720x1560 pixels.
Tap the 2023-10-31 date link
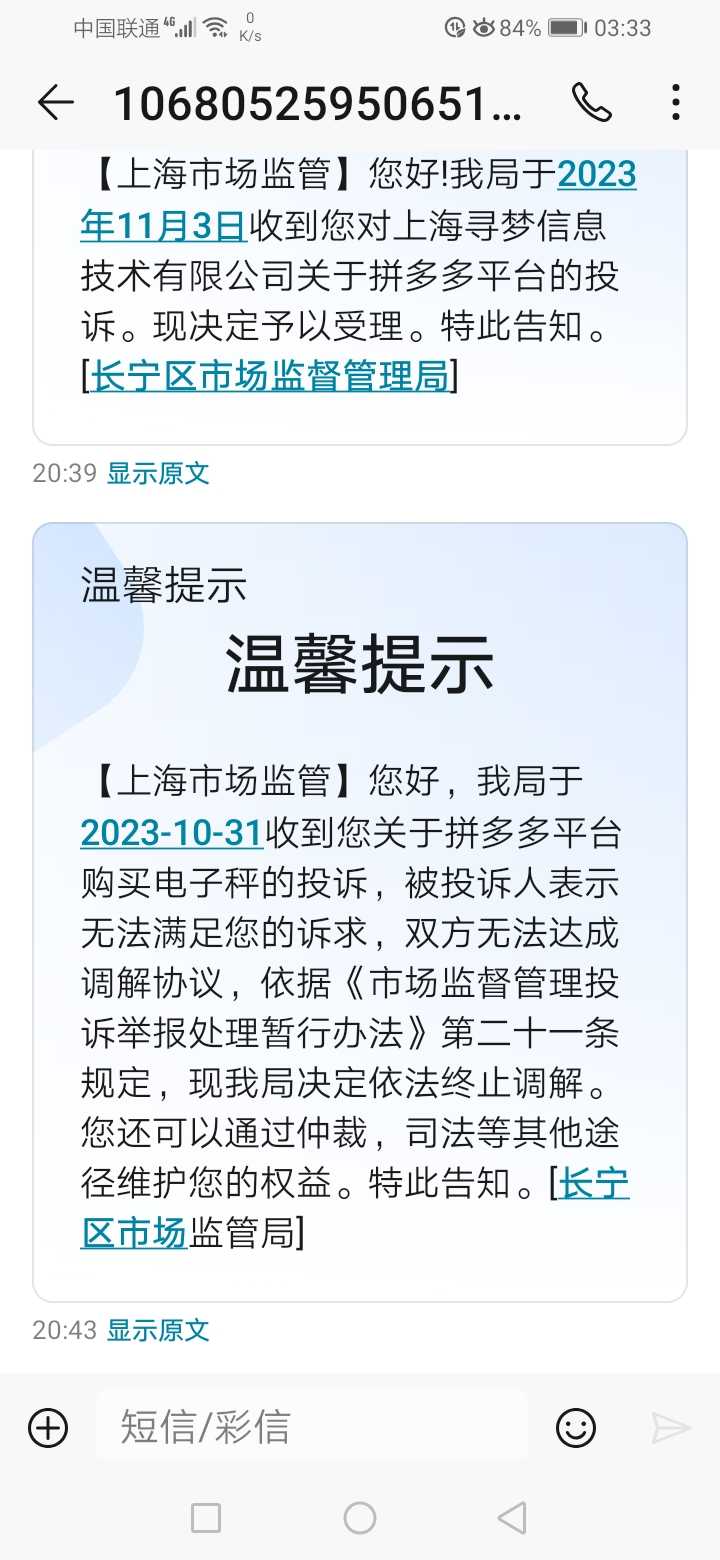pos(171,832)
